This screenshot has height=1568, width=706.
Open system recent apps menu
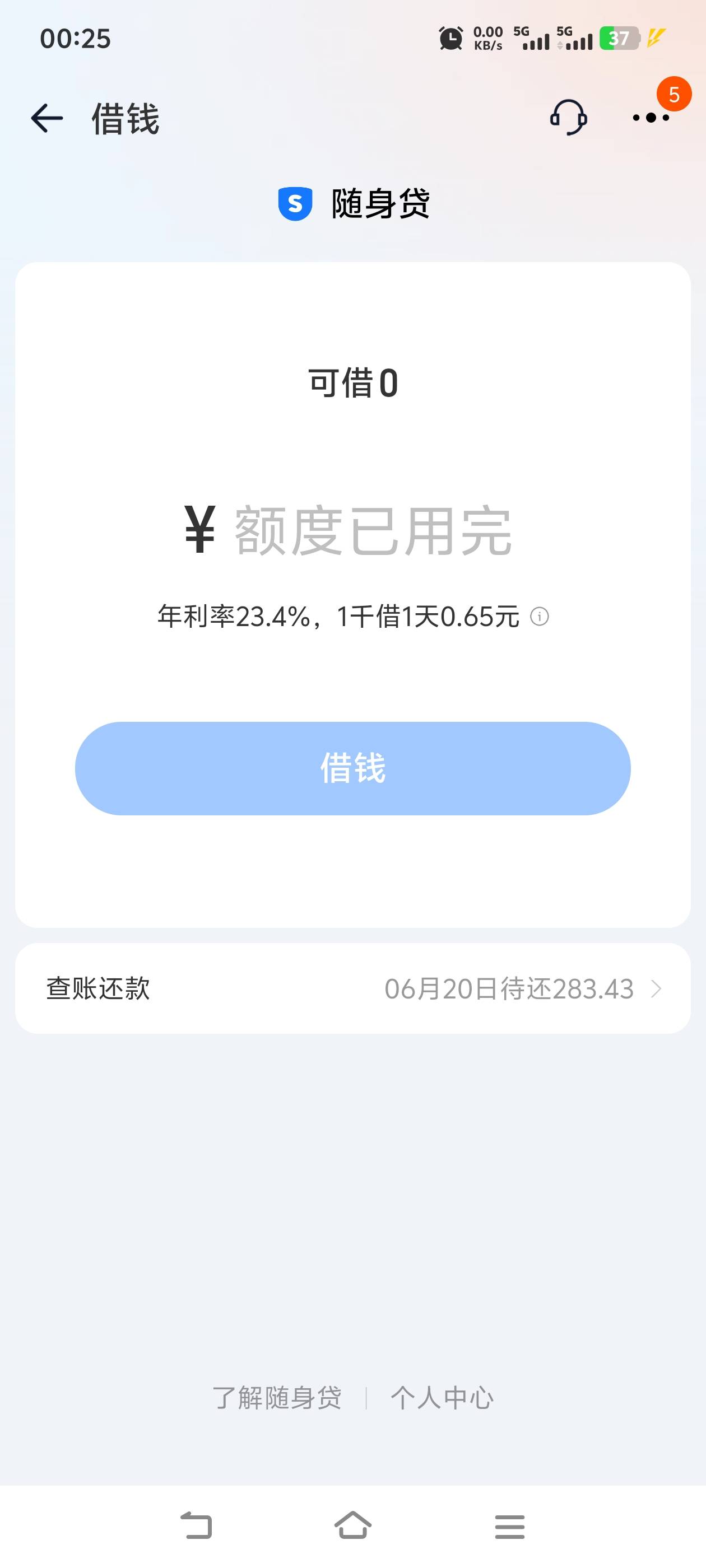[x=510, y=1527]
